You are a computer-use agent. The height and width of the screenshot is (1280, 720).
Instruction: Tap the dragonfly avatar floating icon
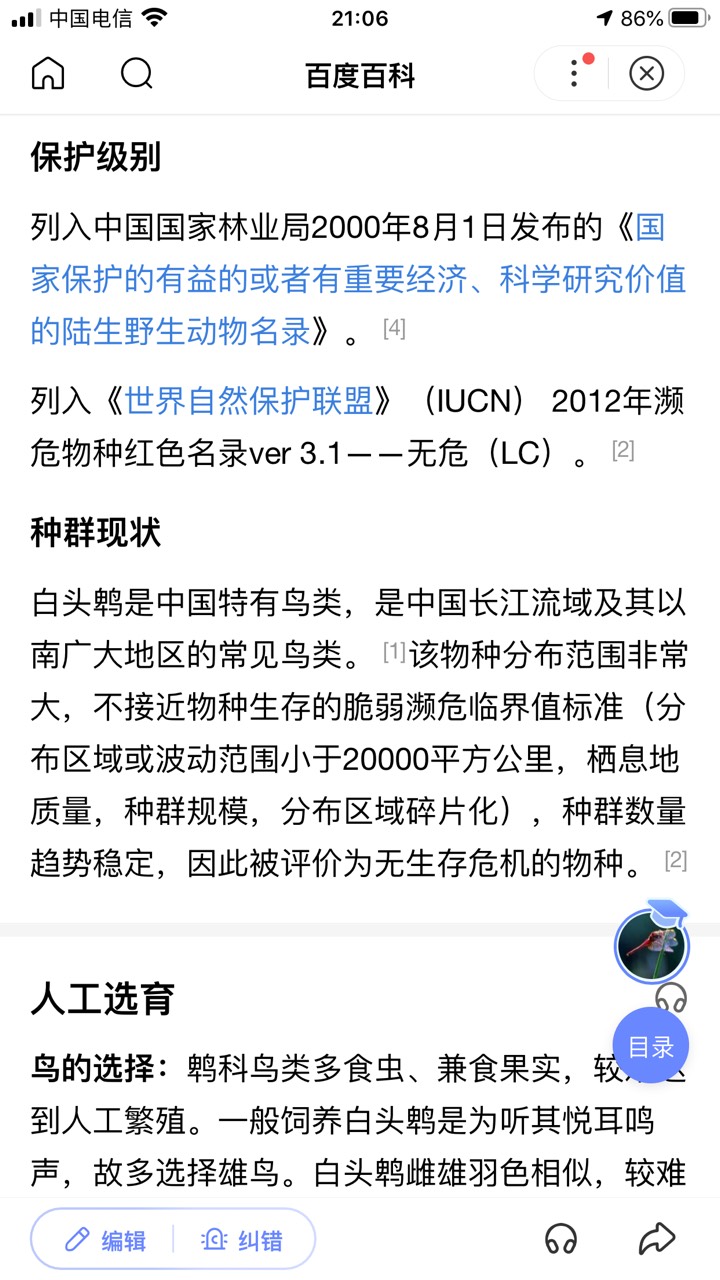(652, 945)
